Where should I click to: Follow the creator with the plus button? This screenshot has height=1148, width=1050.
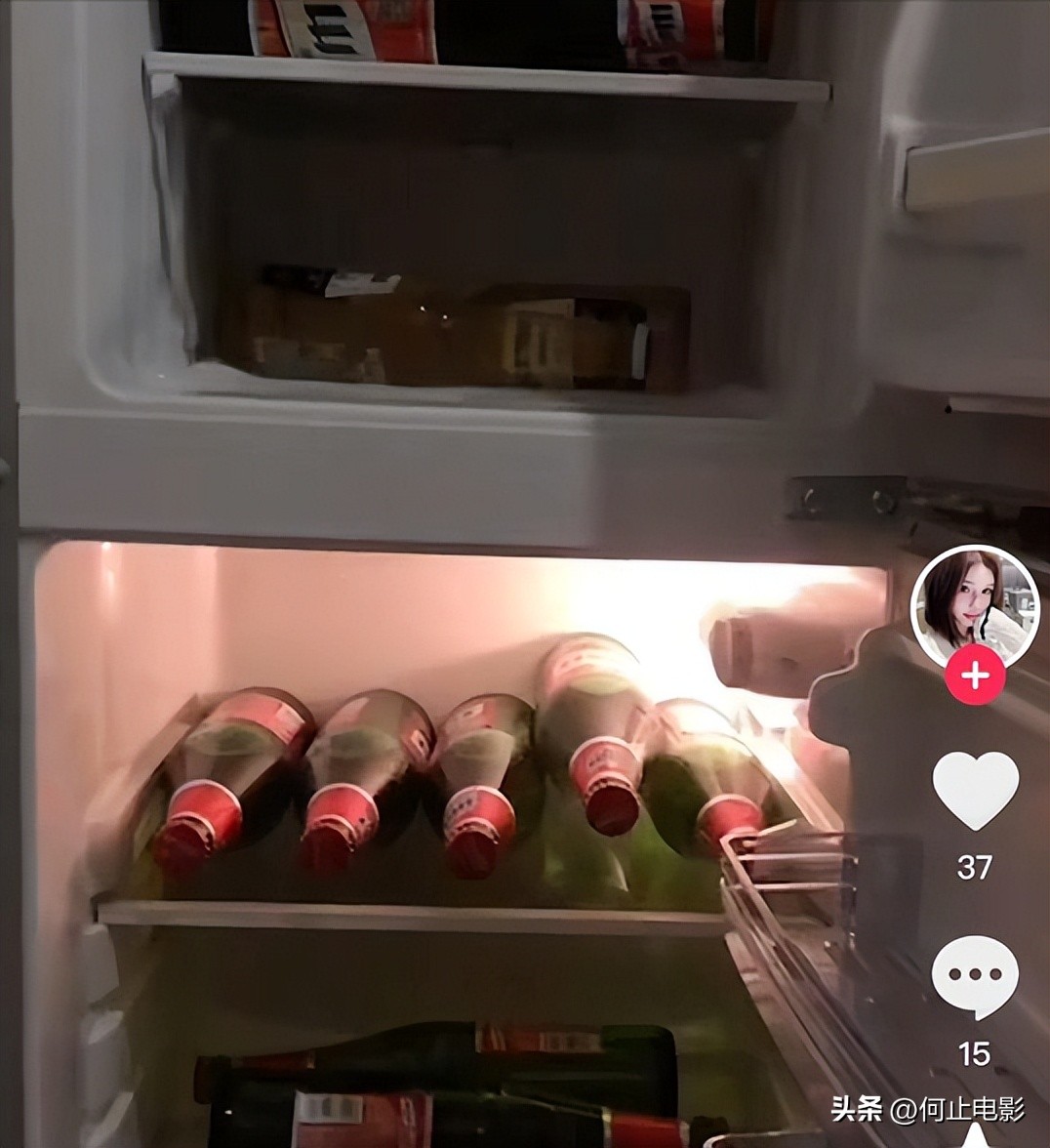coord(975,675)
